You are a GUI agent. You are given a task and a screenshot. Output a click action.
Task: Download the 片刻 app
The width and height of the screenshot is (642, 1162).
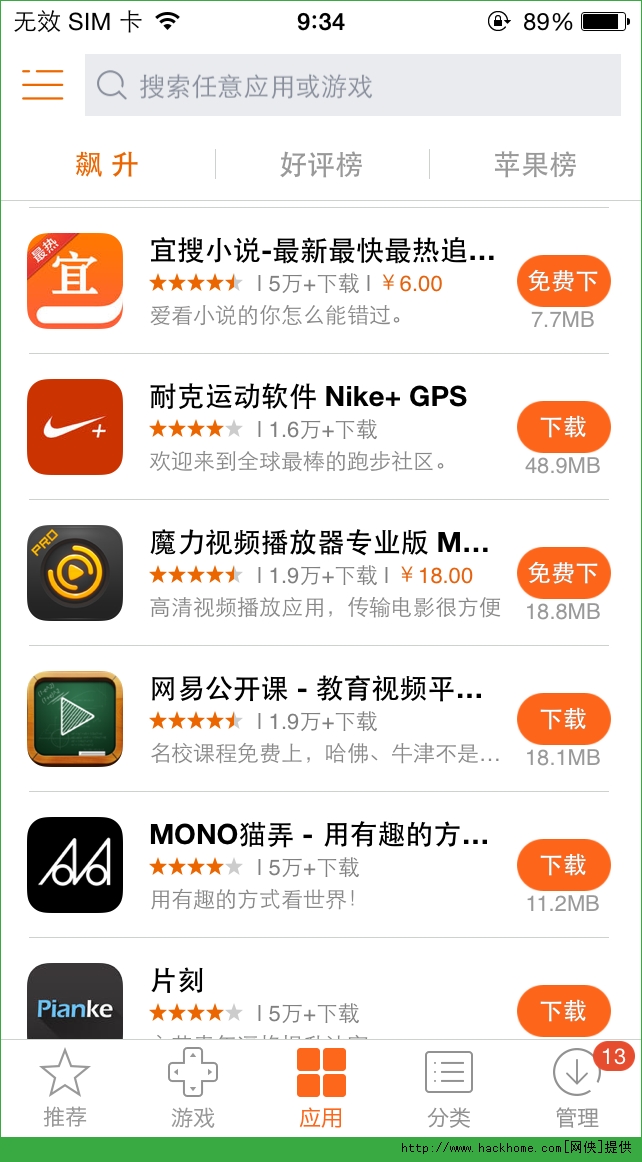coord(563,1011)
